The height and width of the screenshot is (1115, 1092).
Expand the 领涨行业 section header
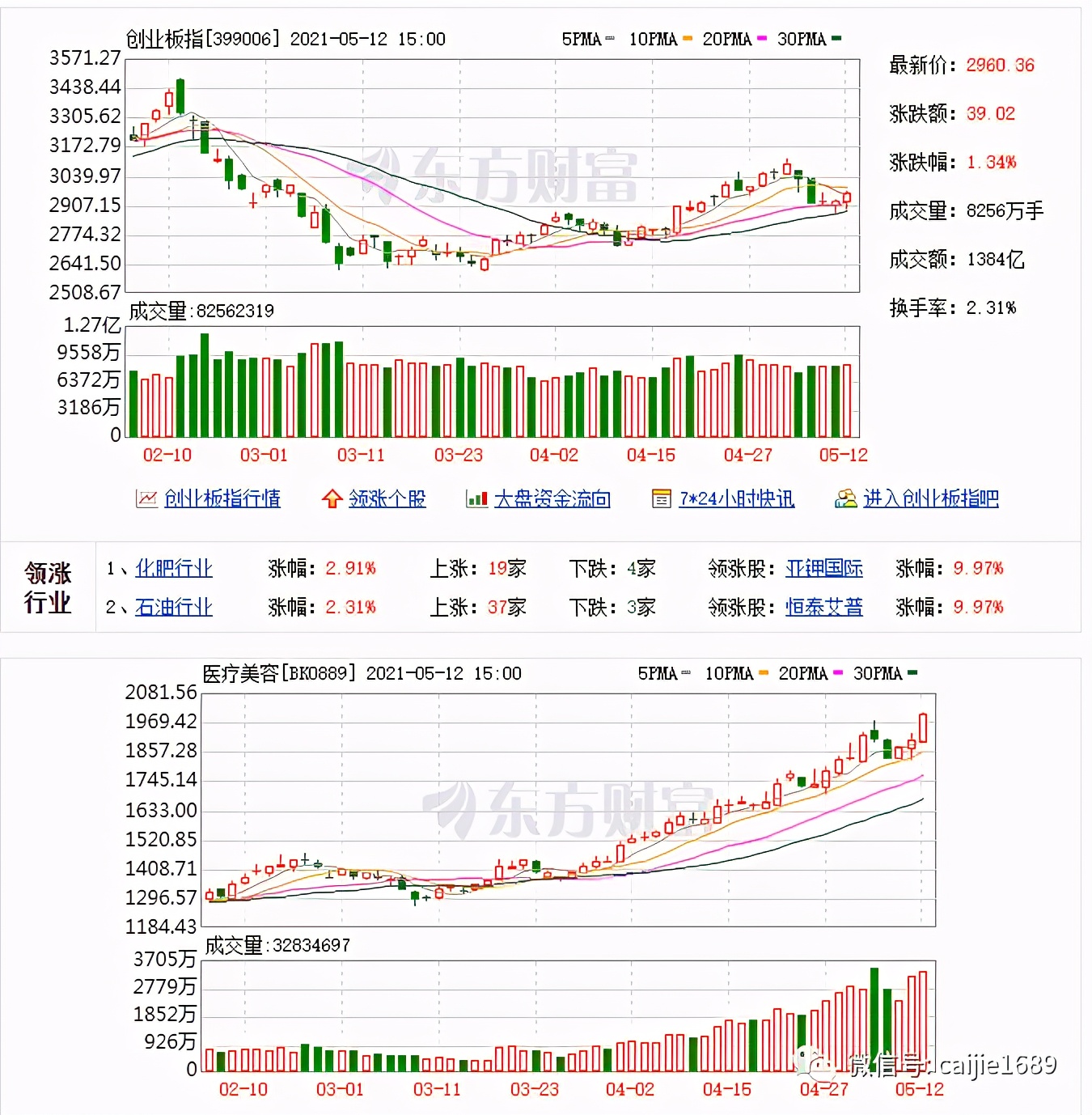click(49, 588)
